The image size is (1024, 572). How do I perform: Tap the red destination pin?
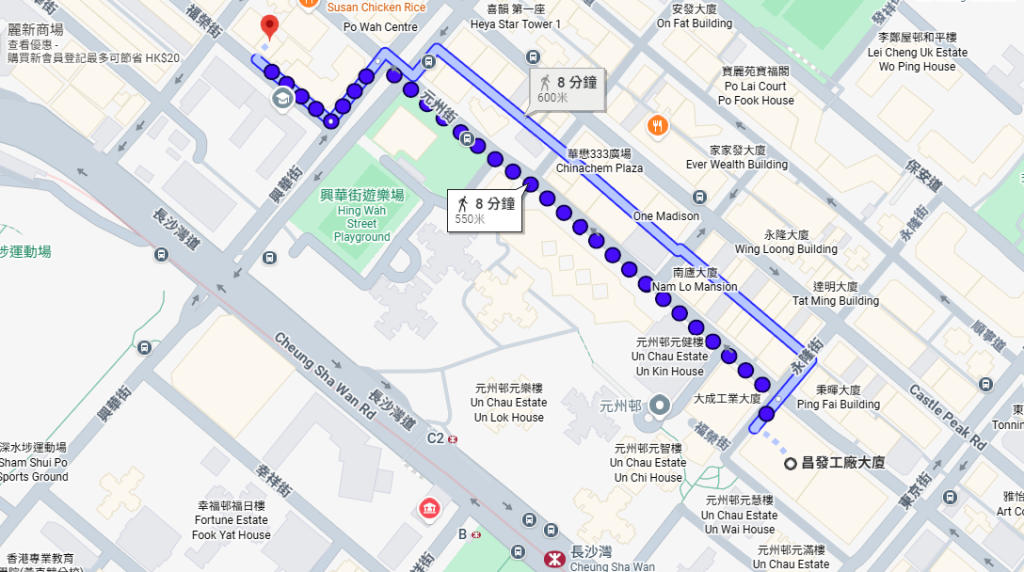268,27
